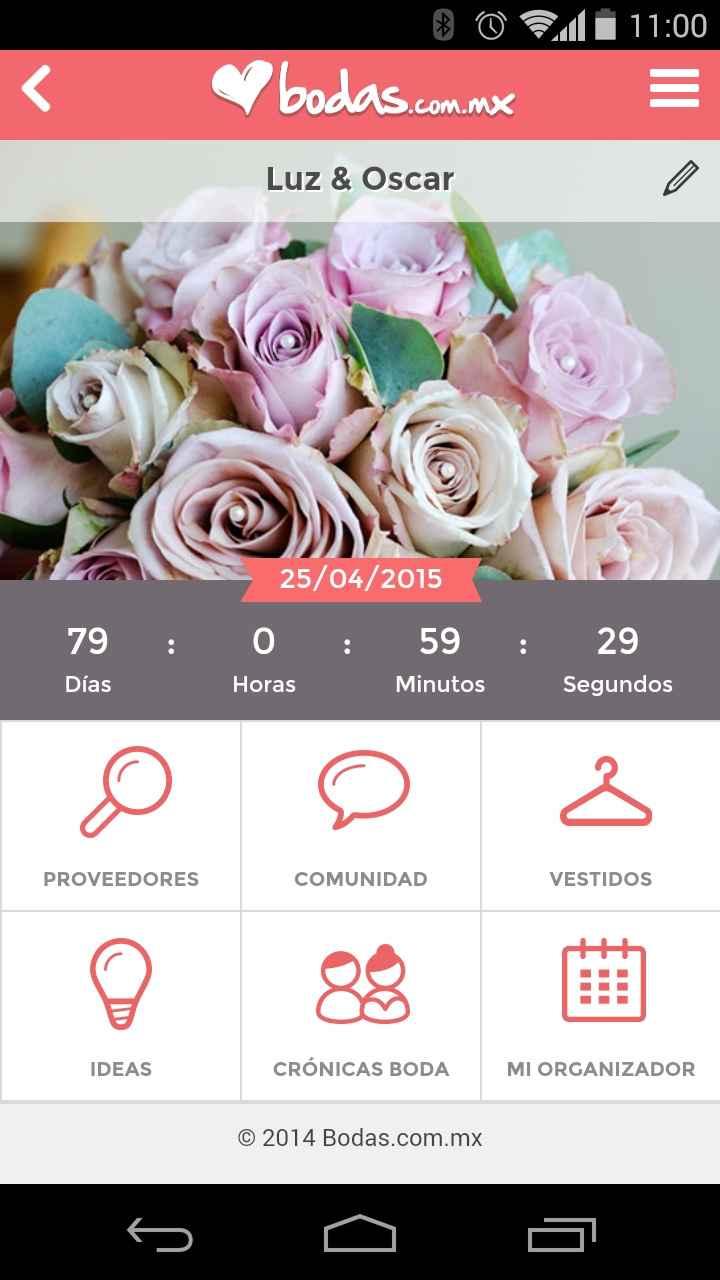Open Proveedores section

coord(121,816)
